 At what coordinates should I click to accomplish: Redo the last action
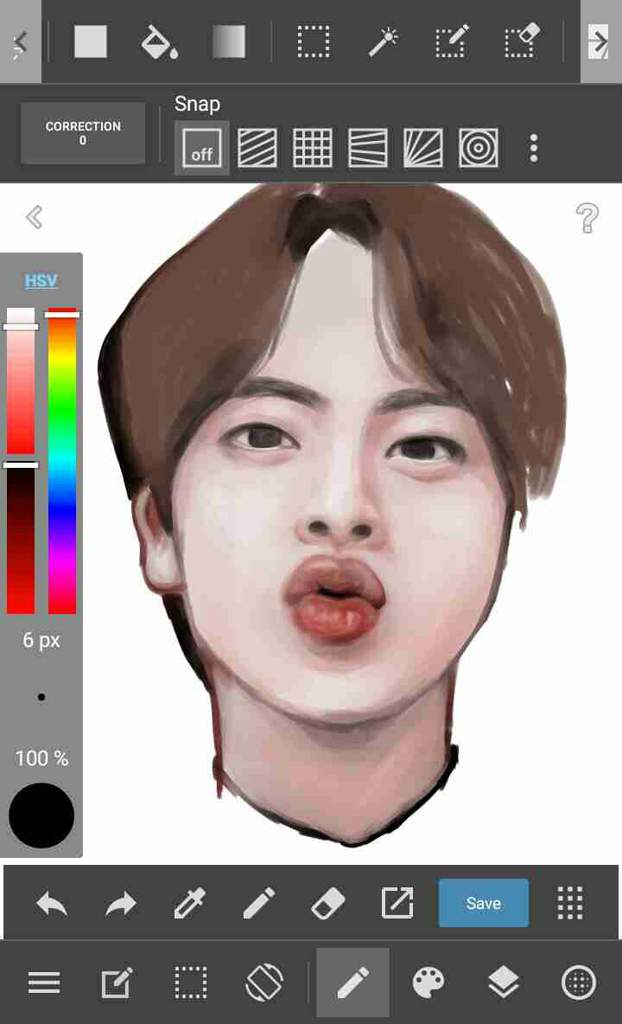point(121,904)
